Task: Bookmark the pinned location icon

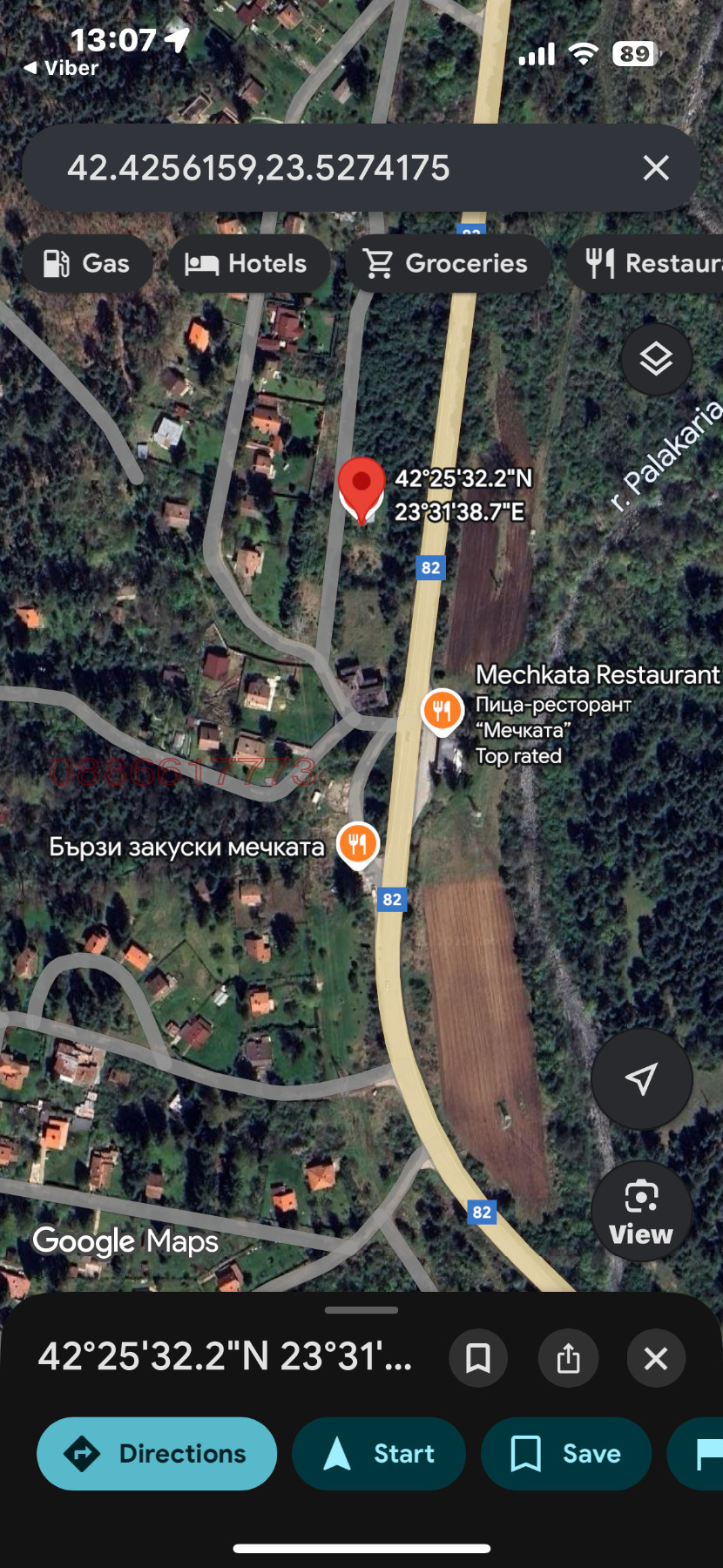Action: coord(478,1357)
